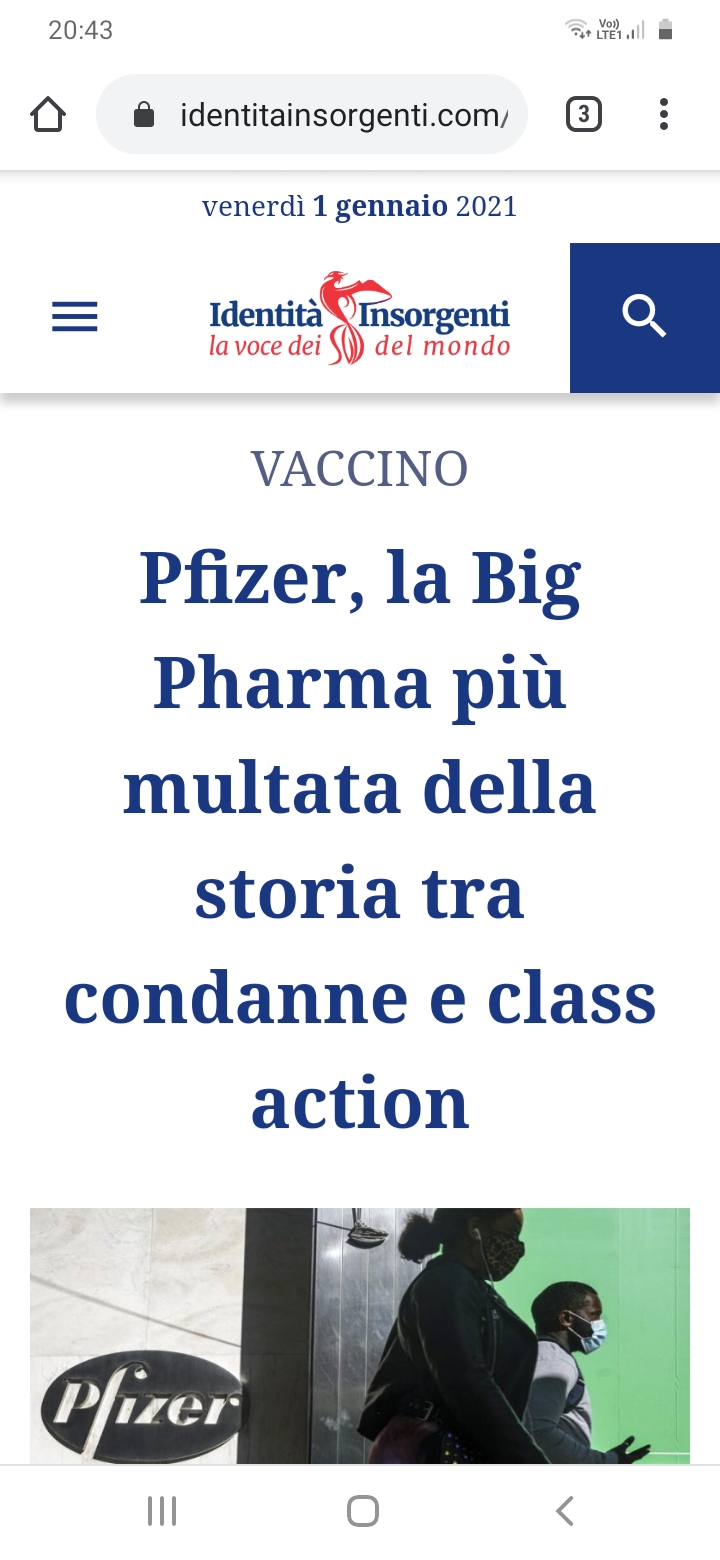Open the site search magnifier
Image resolution: width=720 pixels, height=1560 pixels.
coord(644,317)
